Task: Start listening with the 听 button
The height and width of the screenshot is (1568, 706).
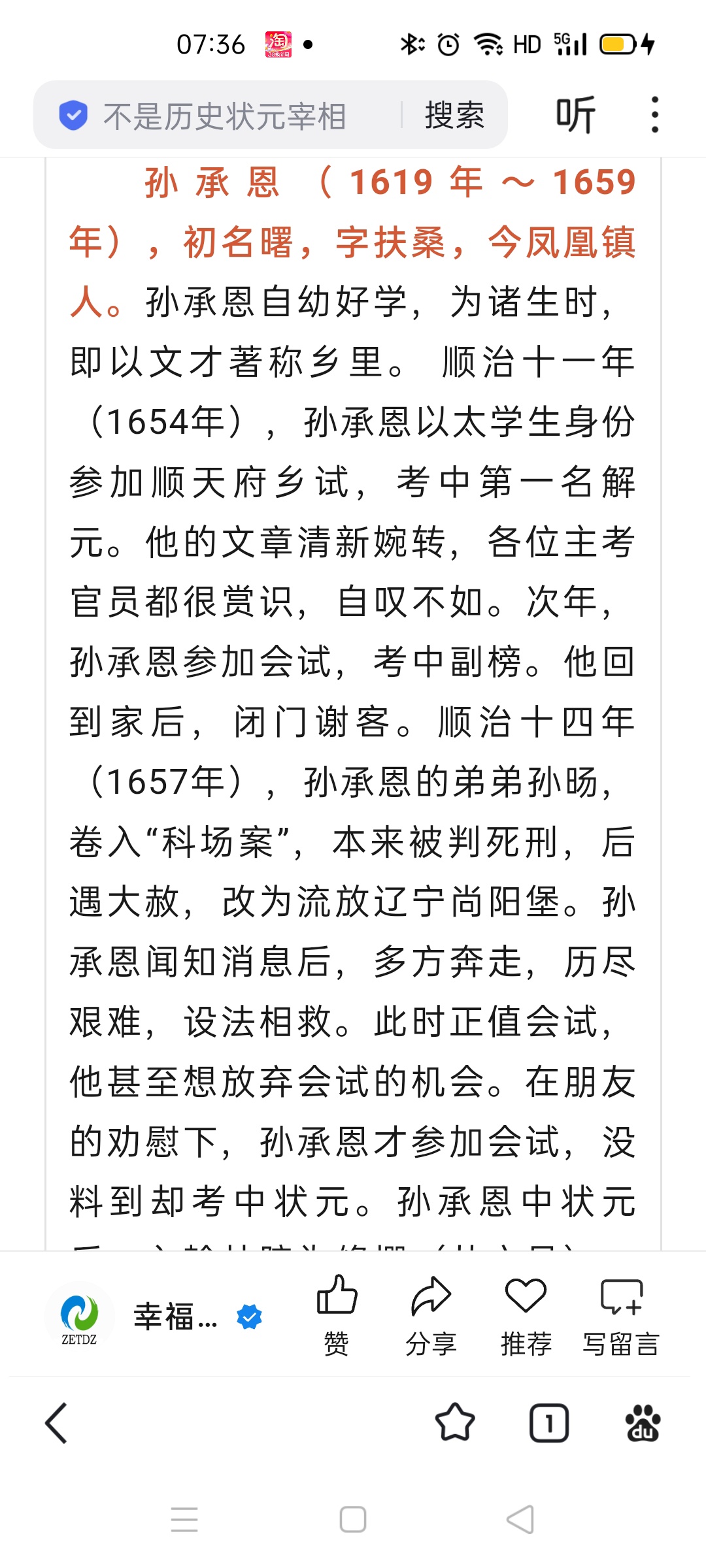Action: (575, 116)
